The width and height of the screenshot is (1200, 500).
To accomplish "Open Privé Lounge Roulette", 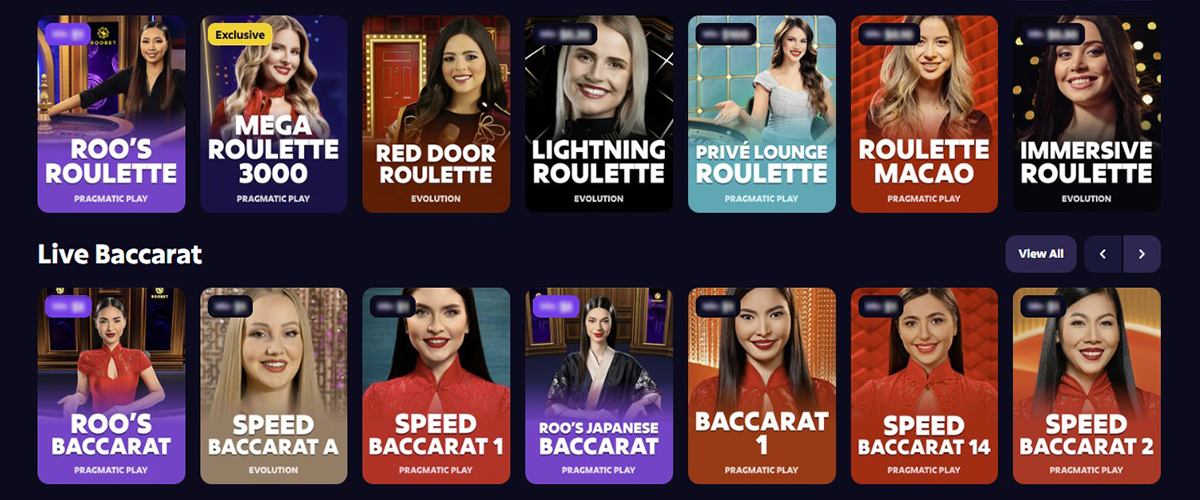I will coord(762,114).
